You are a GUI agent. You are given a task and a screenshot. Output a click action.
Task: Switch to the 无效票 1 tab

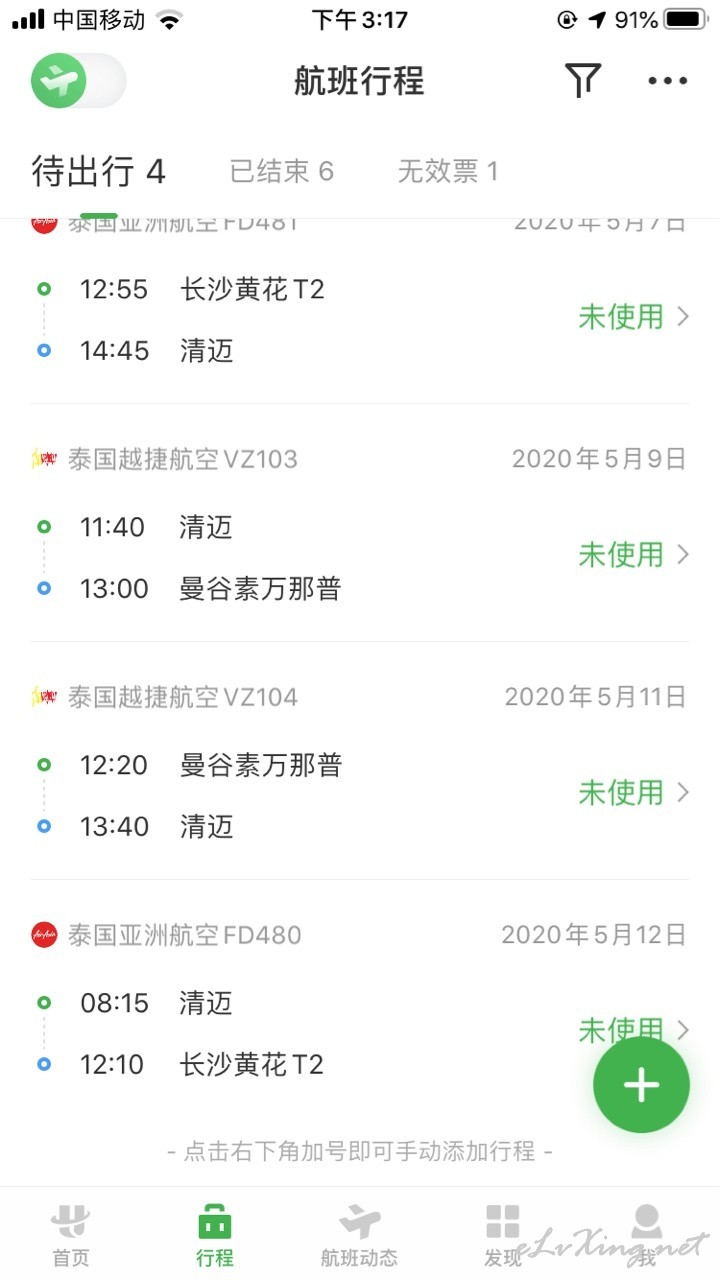447,171
